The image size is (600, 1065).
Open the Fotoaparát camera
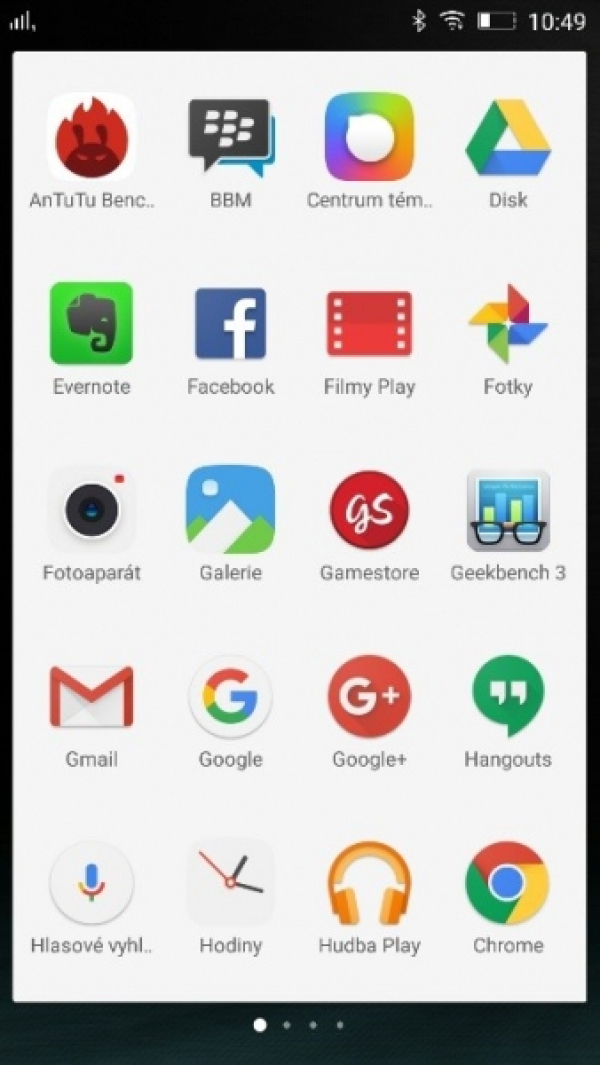[x=92, y=510]
